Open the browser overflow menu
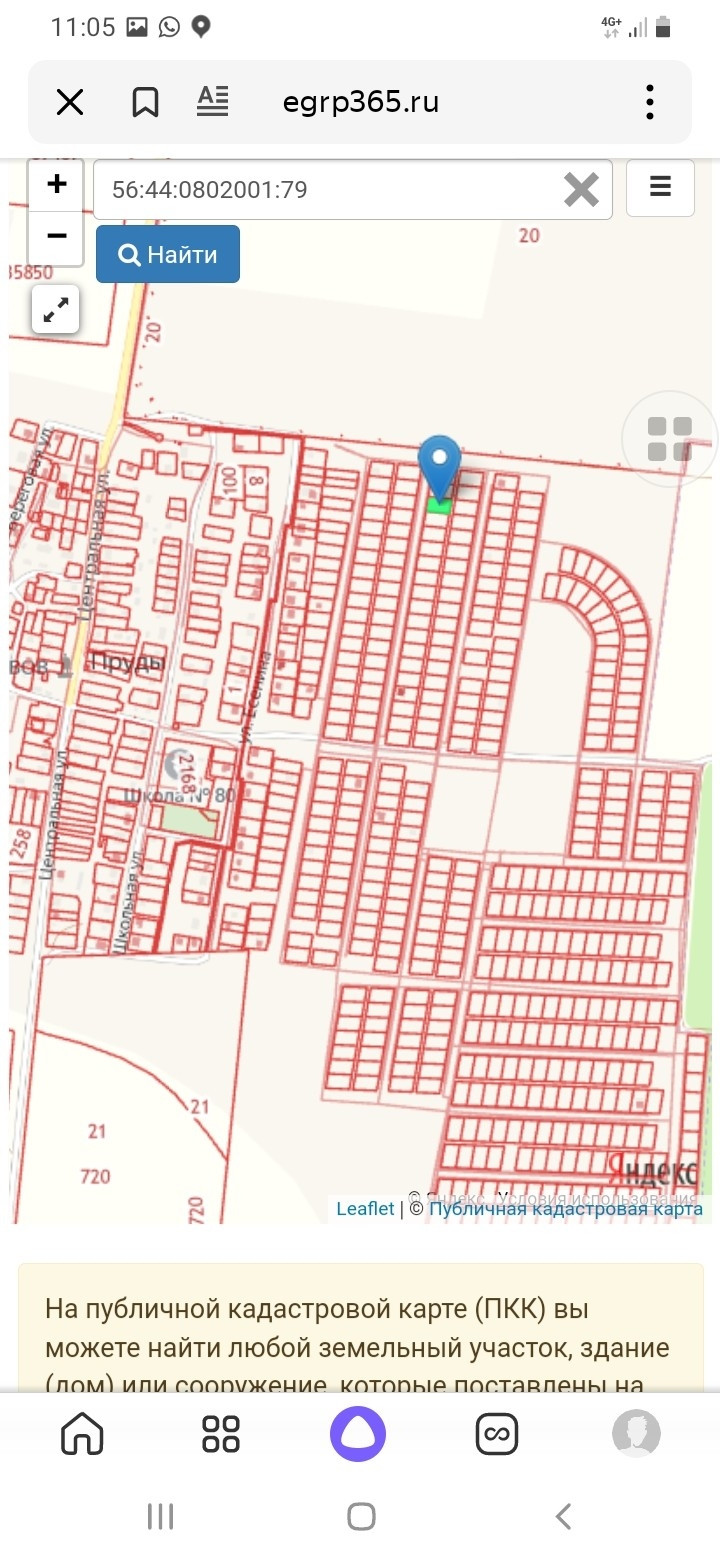720x1560 pixels. tap(650, 102)
